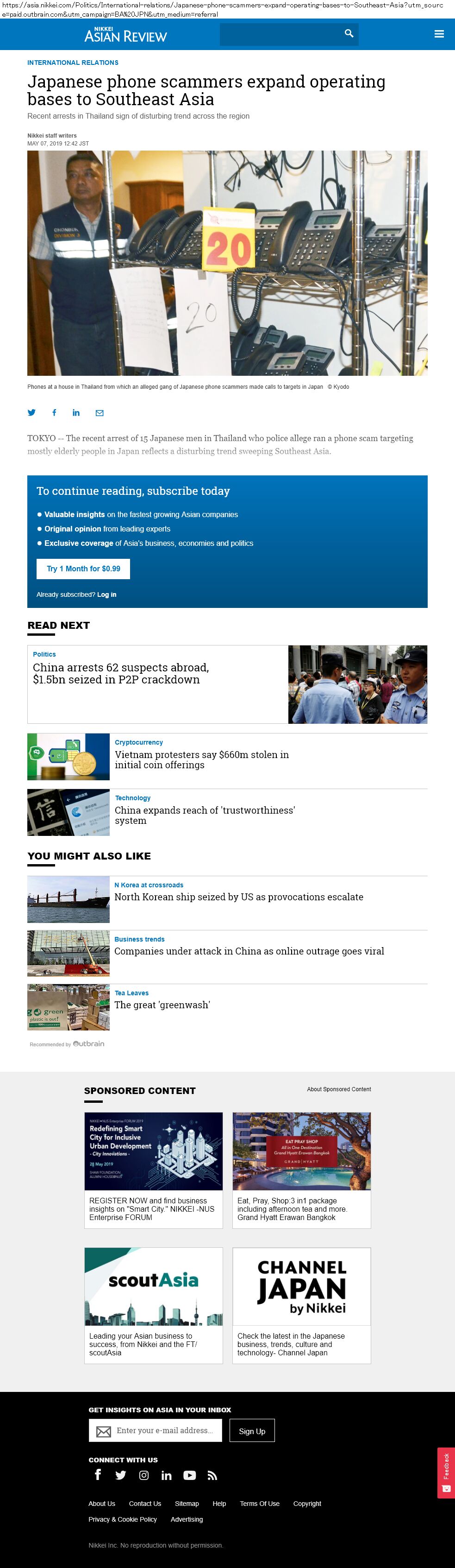Open North Korean ship seized article
This screenshot has width=455, height=1568.
pos(238,897)
